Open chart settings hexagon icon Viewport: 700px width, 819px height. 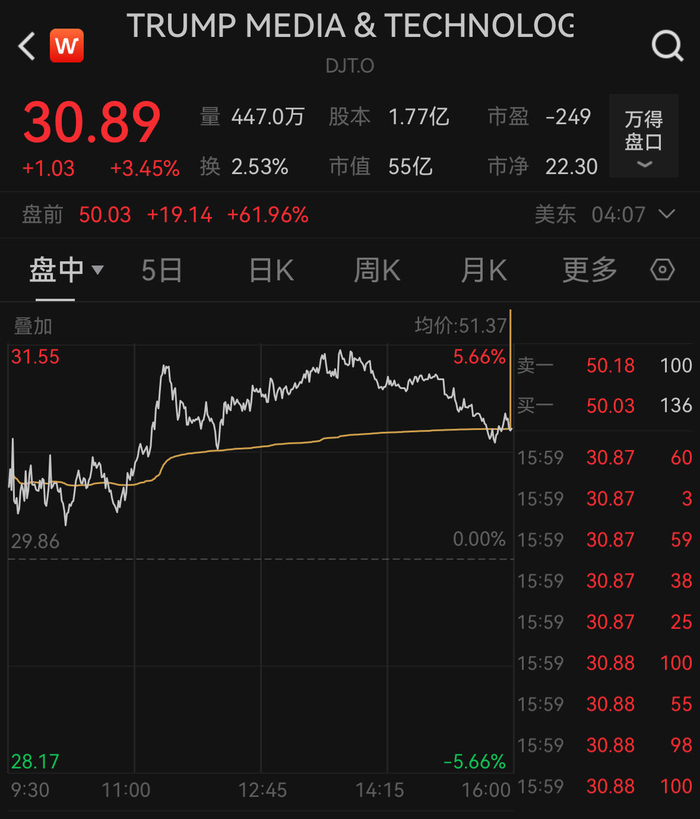[x=662, y=270]
